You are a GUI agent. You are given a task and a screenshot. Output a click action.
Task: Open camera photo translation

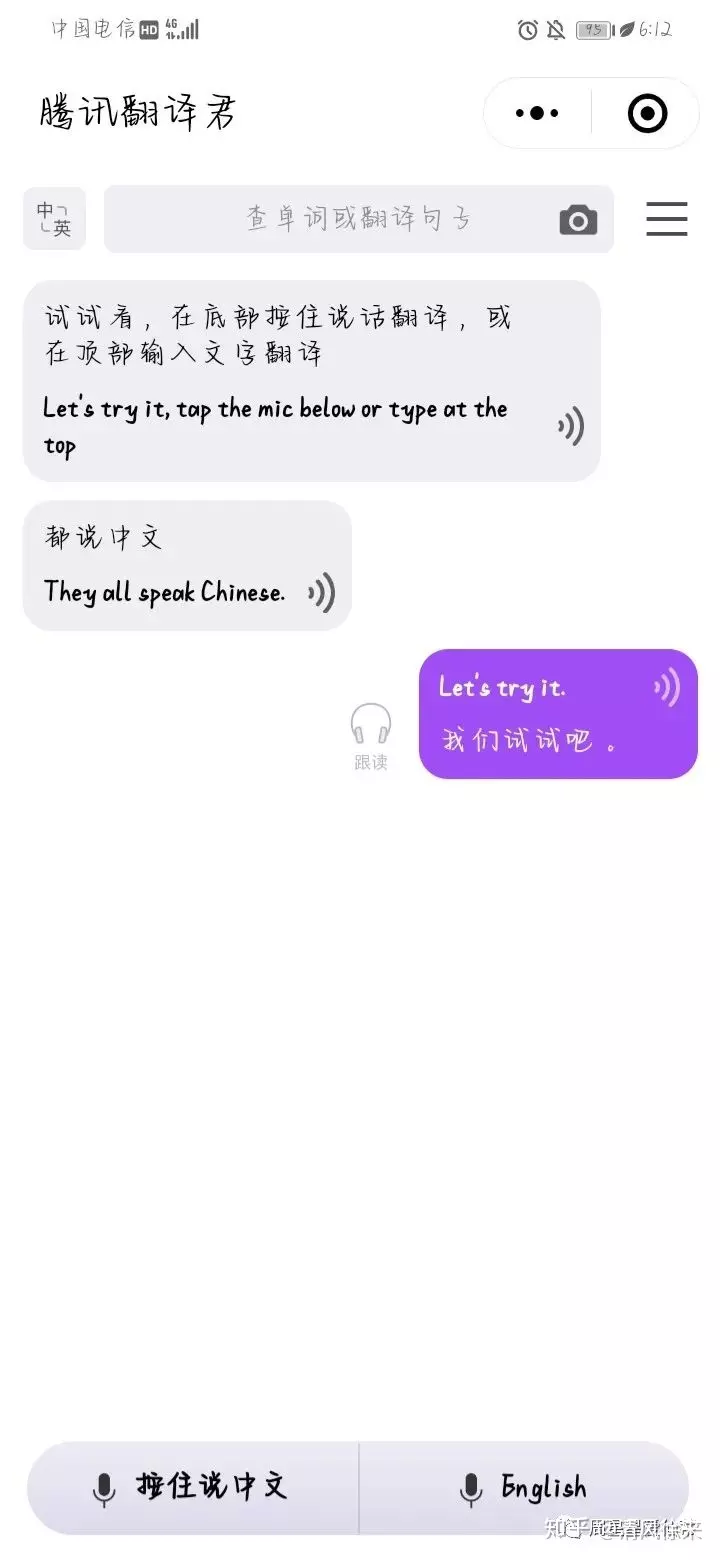(578, 220)
